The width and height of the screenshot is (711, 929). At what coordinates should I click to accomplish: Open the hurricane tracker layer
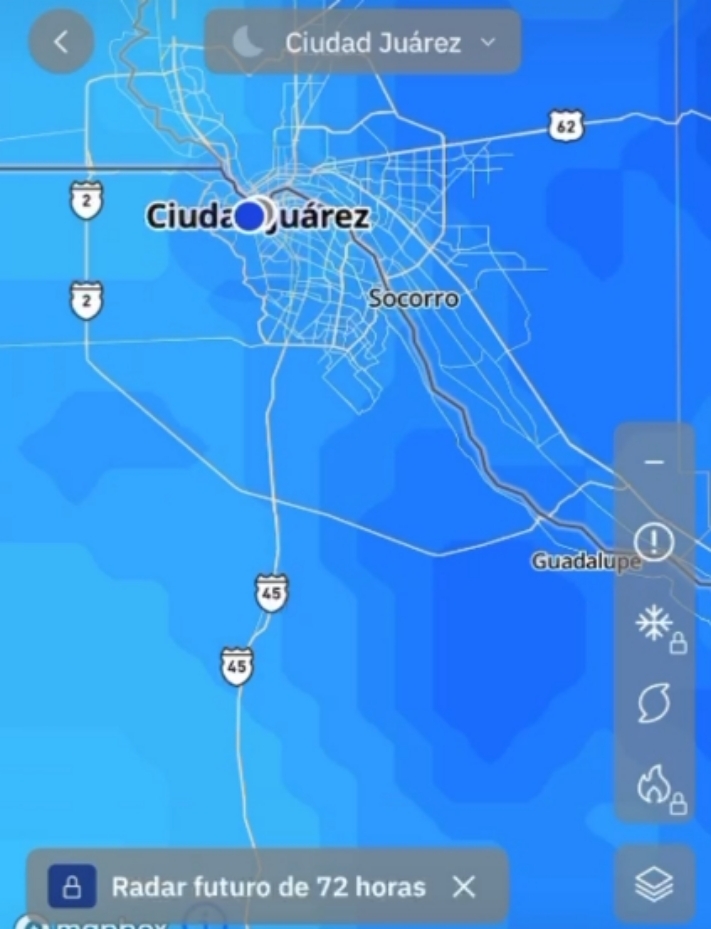point(654,704)
